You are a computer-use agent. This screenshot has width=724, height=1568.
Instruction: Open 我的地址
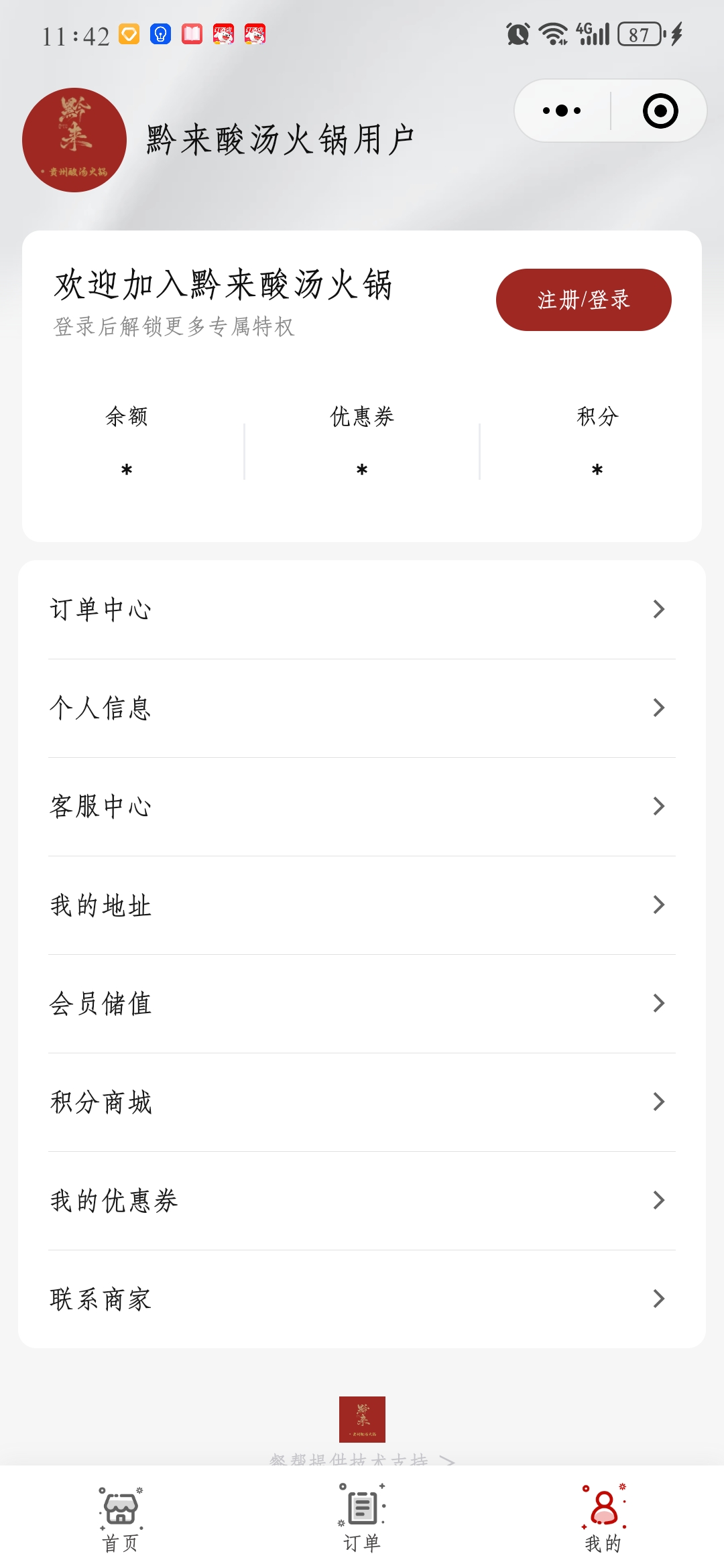(x=362, y=905)
